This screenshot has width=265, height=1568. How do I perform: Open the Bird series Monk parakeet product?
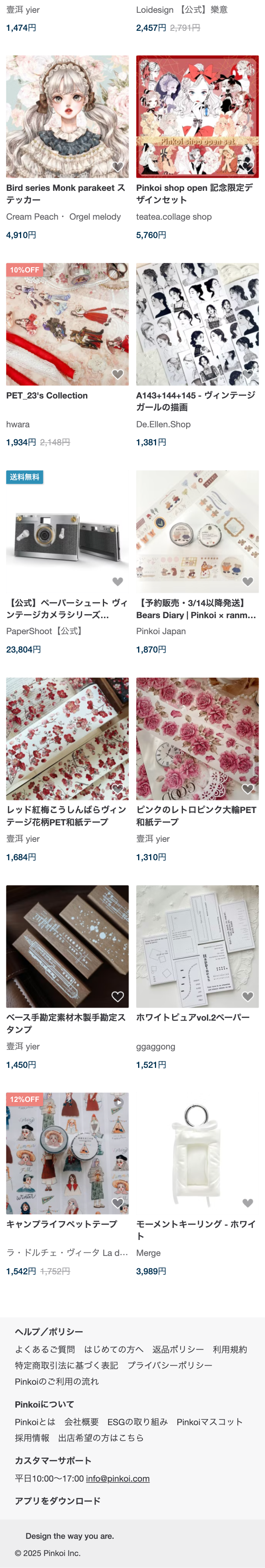pyautogui.click(x=67, y=117)
